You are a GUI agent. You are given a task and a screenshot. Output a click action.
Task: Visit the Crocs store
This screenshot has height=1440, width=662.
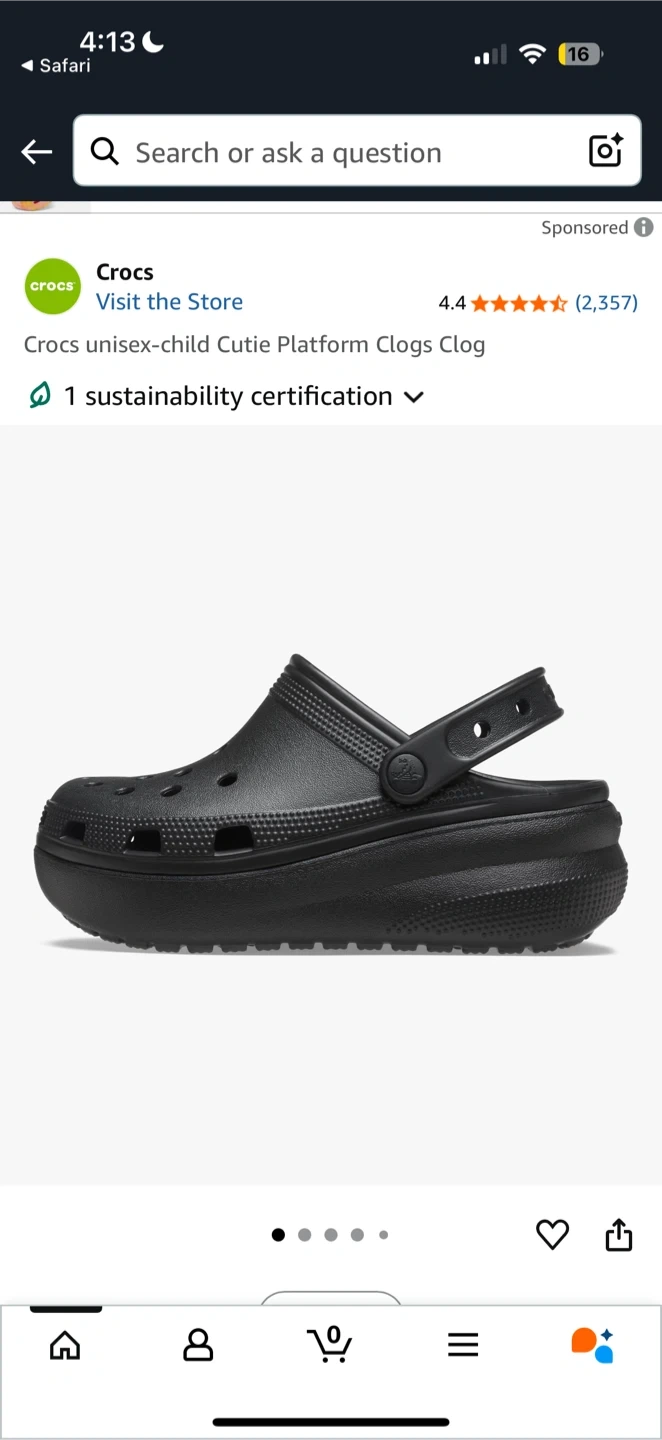pos(169,302)
